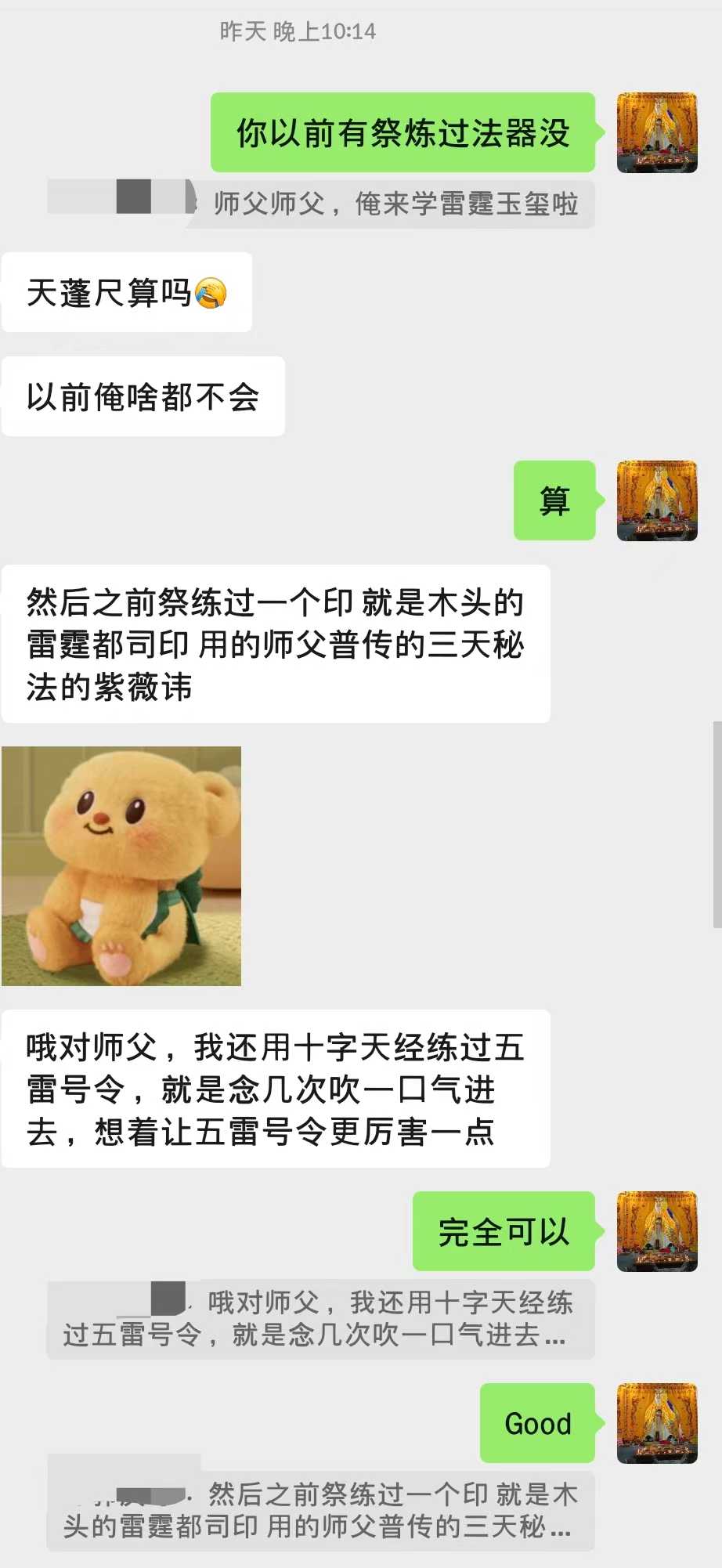Screen dimensions: 722x1568
Task: Tap avatar beside the "Good" message
Action: click(x=657, y=1423)
